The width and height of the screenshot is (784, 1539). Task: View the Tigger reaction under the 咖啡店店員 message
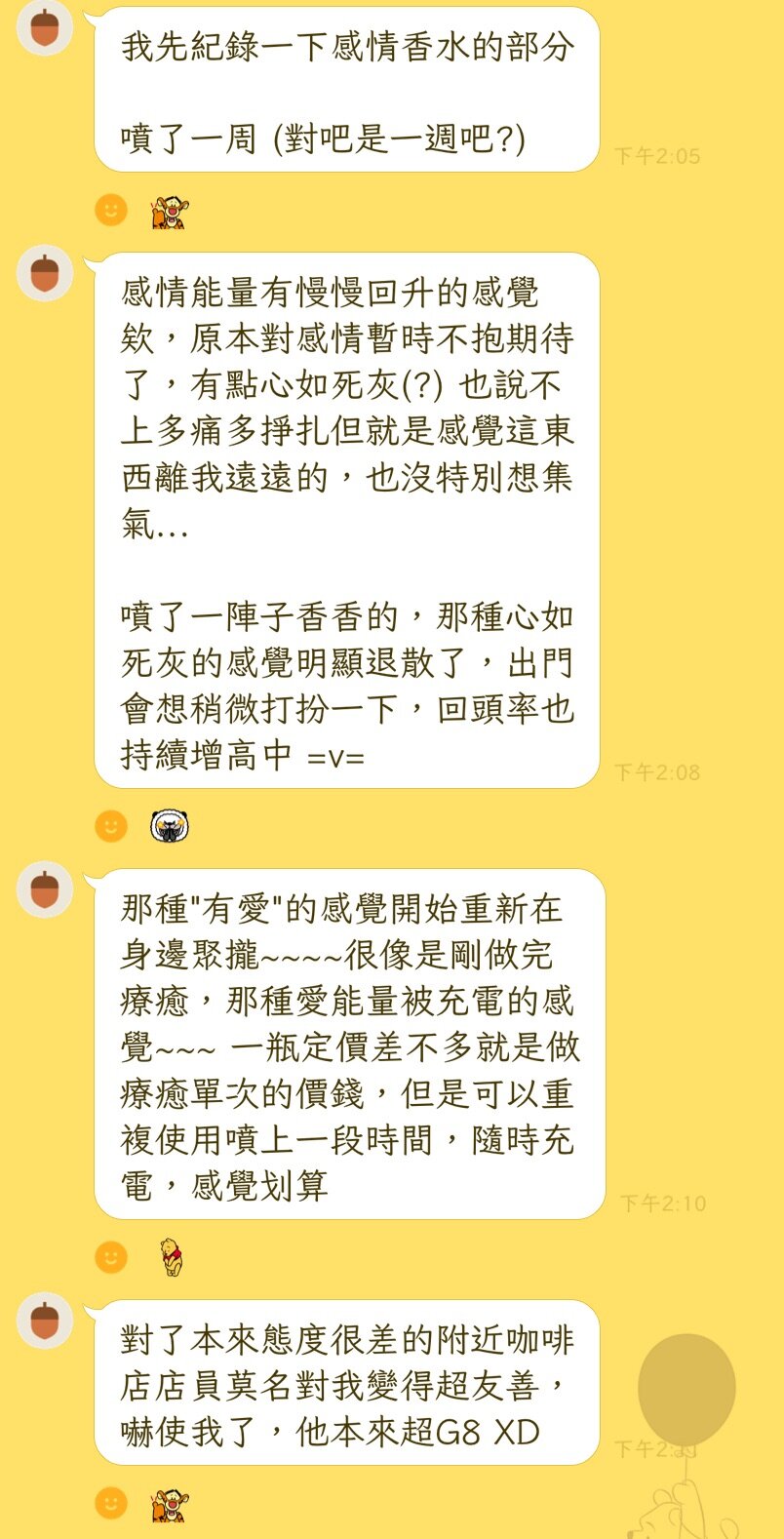pyautogui.click(x=170, y=1505)
